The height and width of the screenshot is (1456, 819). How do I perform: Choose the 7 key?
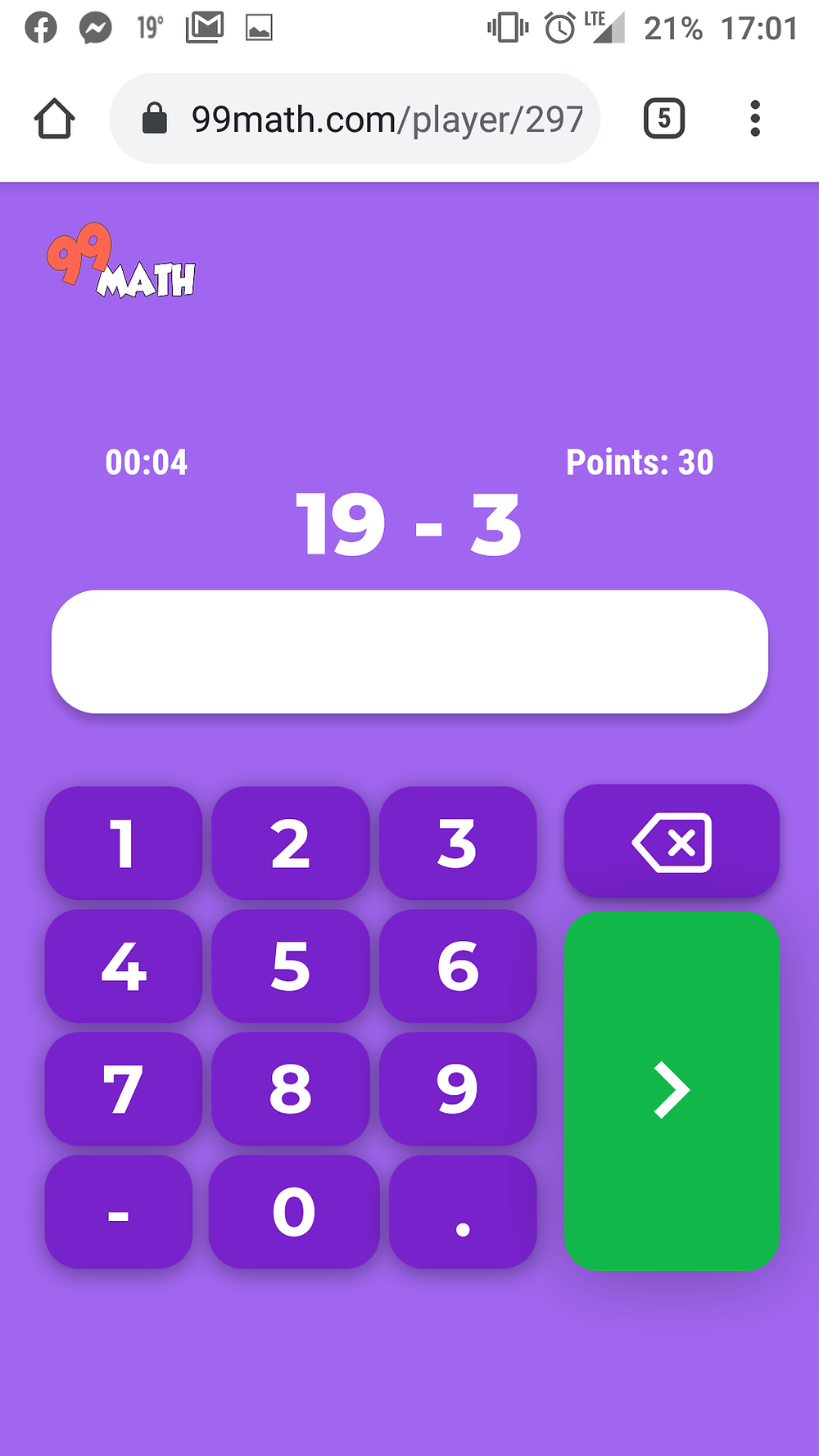coord(123,1089)
